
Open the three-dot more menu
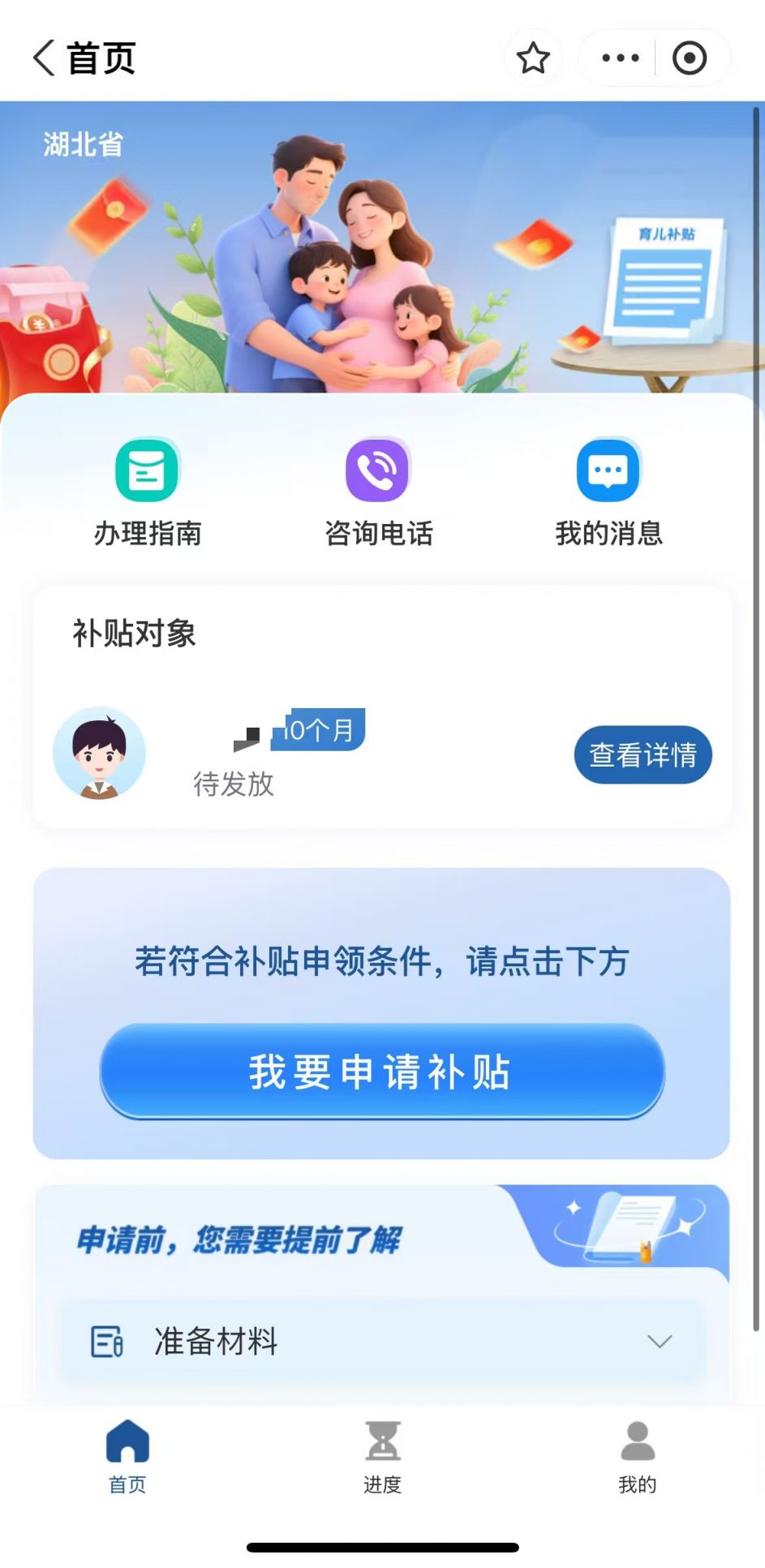(x=621, y=58)
